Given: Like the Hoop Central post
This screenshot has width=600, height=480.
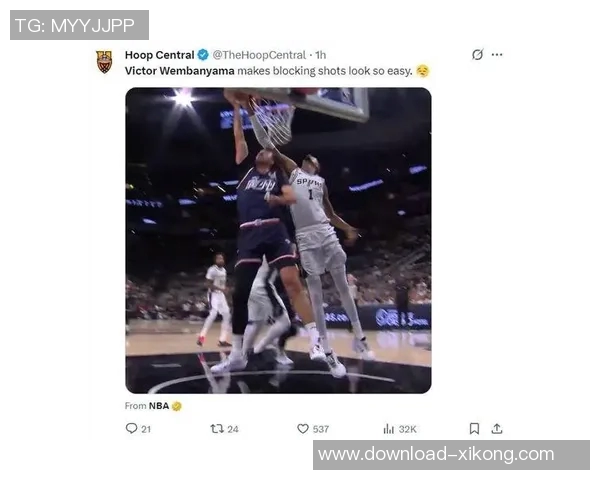Looking at the screenshot, I should click(x=303, y=428).
